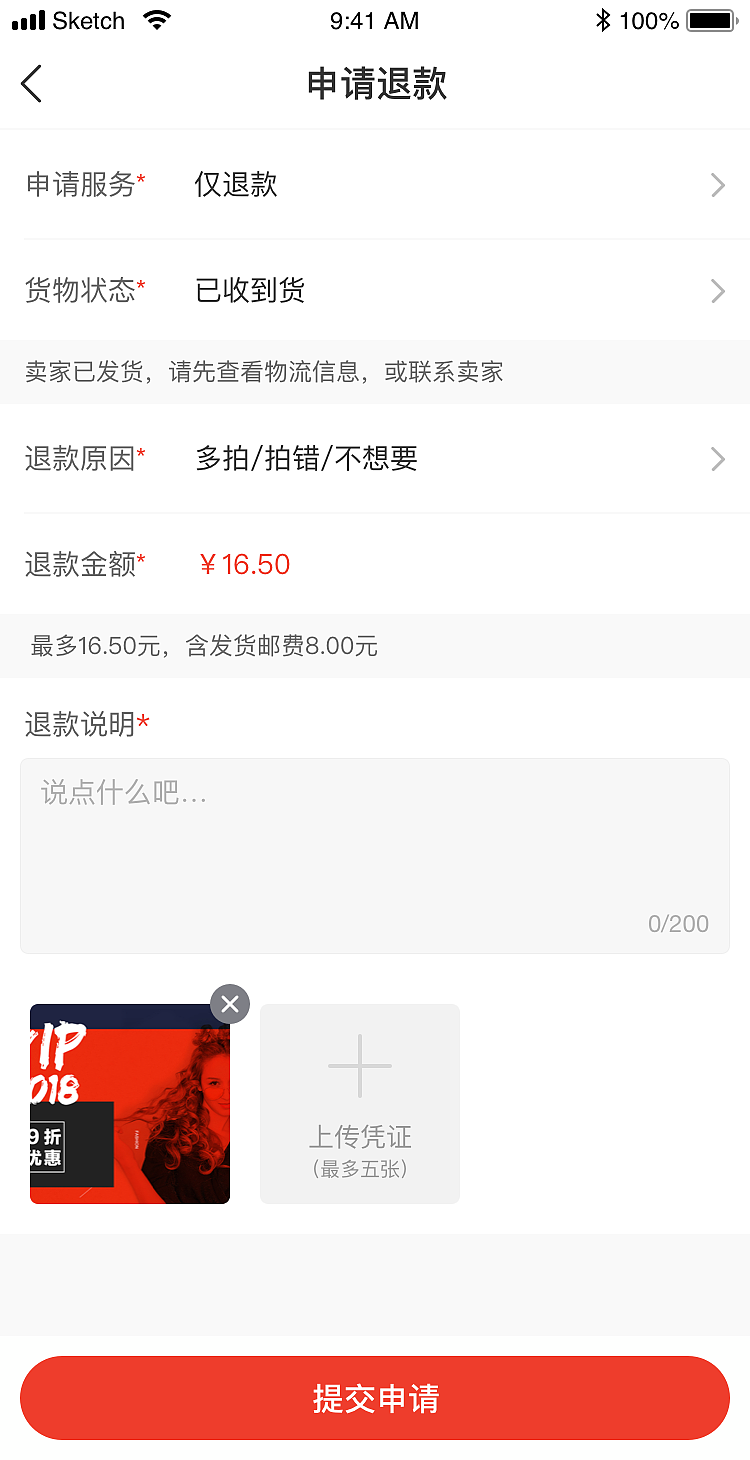Remove the uploaded image with X icon
This screenshot has height=1460, width=750.
pos(229,1004)
